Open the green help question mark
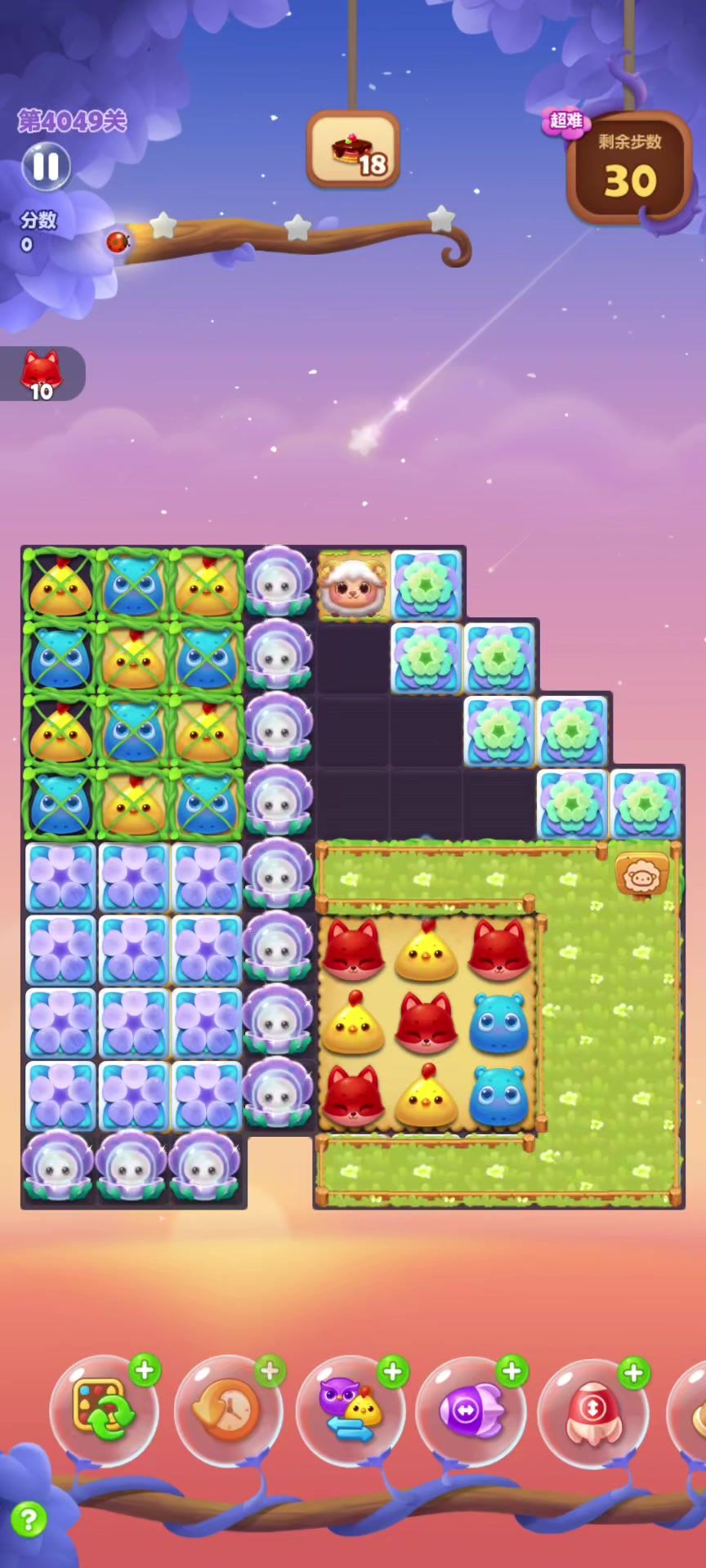Screen dimensions: 706x1568 point(29,1520)
